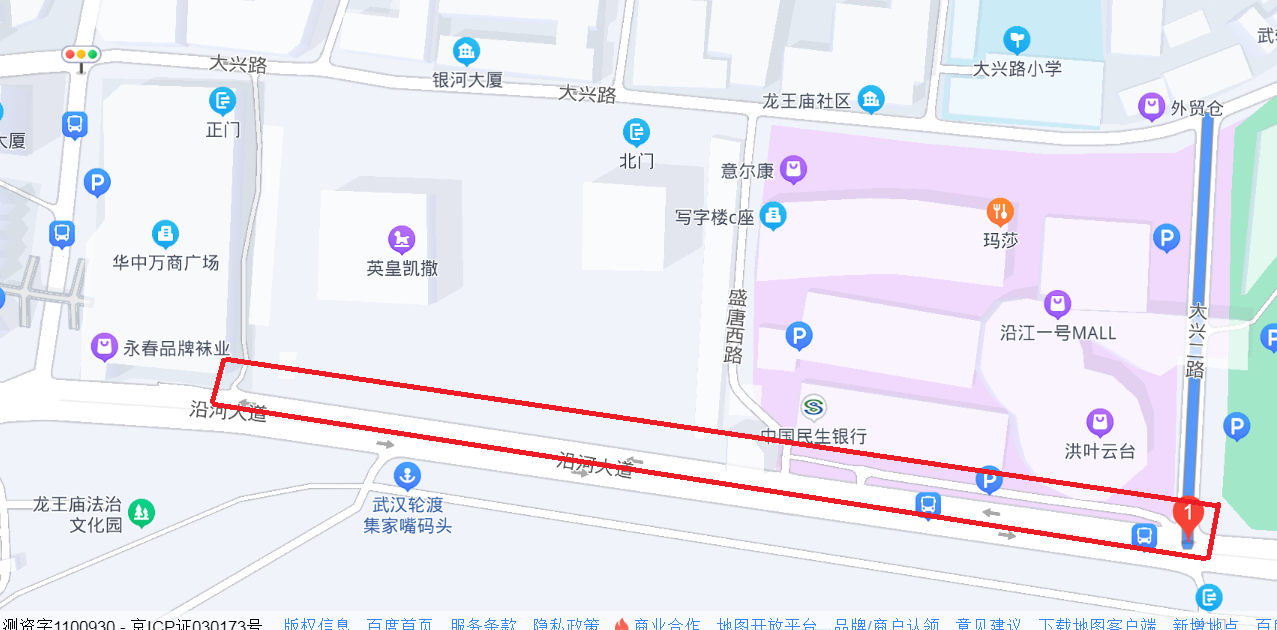1277x630 pixels.
Task: Open the 英皇凯撒 place marker
Action: [402, 239]
